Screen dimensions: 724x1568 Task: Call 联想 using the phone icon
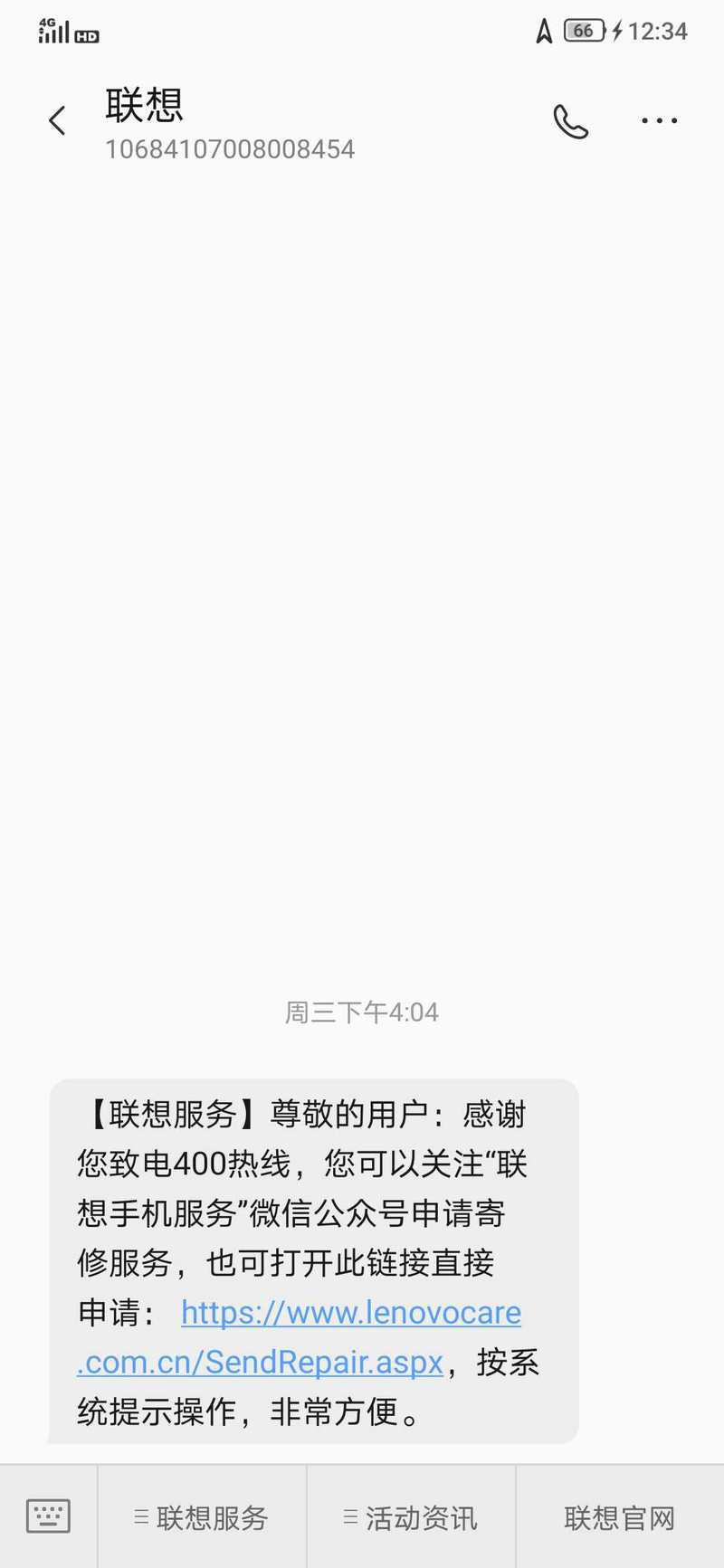pos(570,121)
